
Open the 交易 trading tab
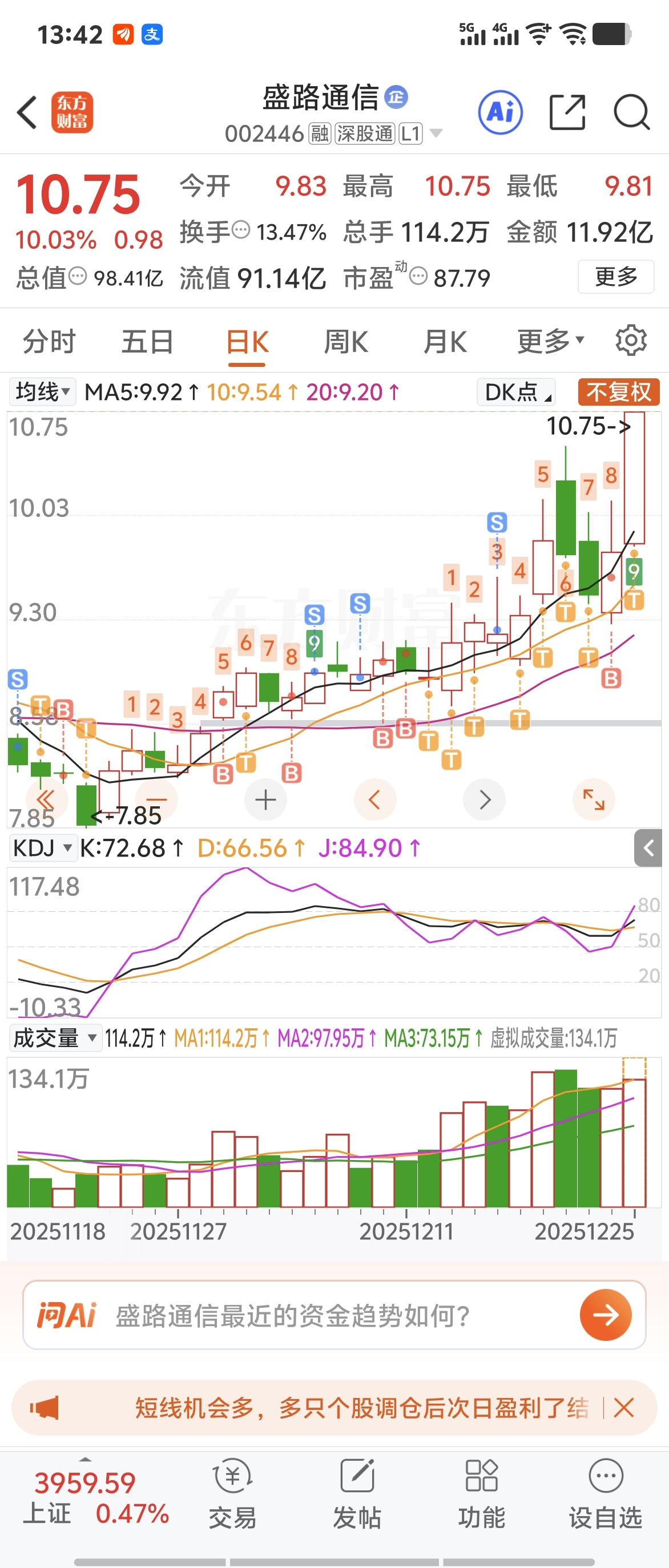(x=232, y=1493)
